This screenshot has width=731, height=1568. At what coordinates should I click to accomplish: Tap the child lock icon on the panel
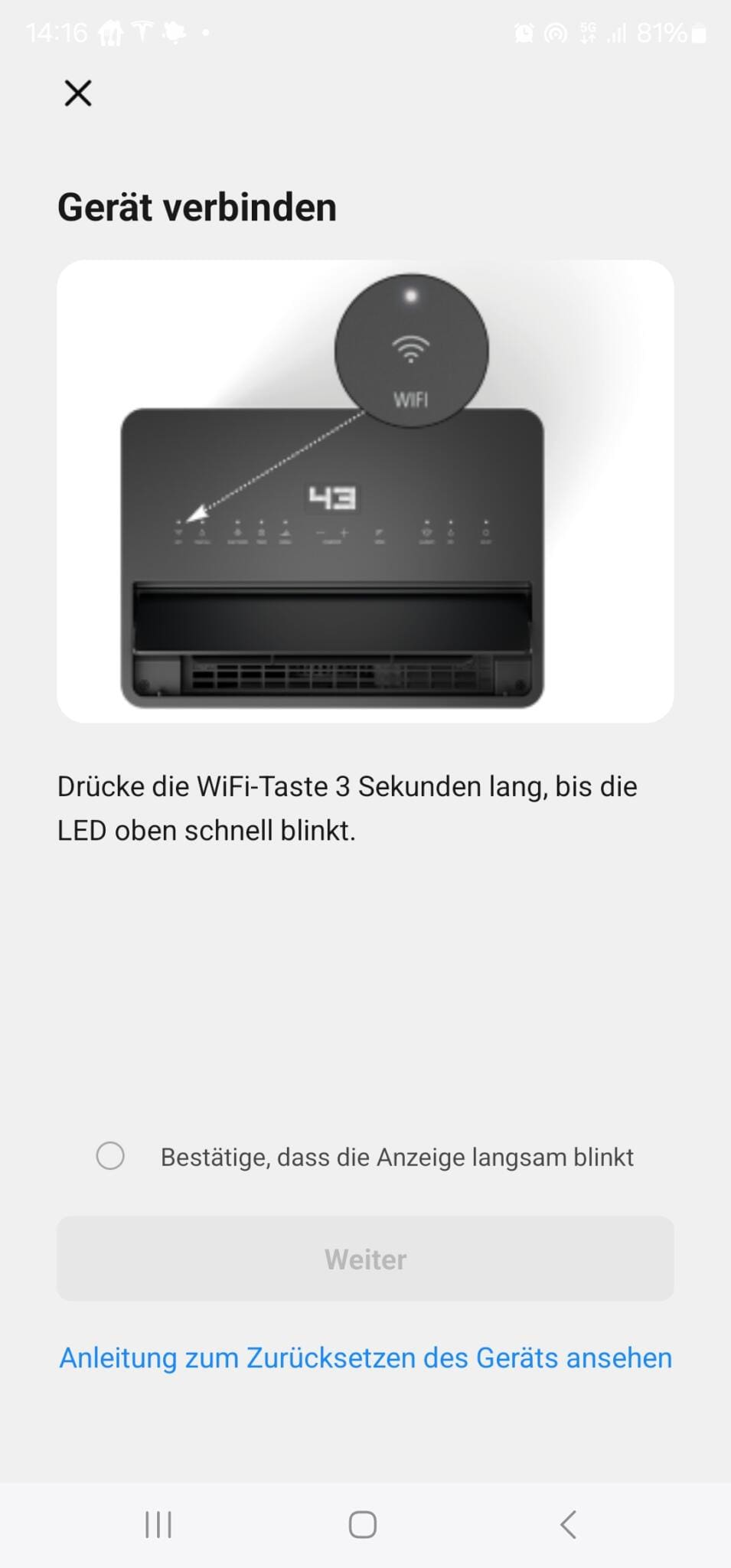452,532
